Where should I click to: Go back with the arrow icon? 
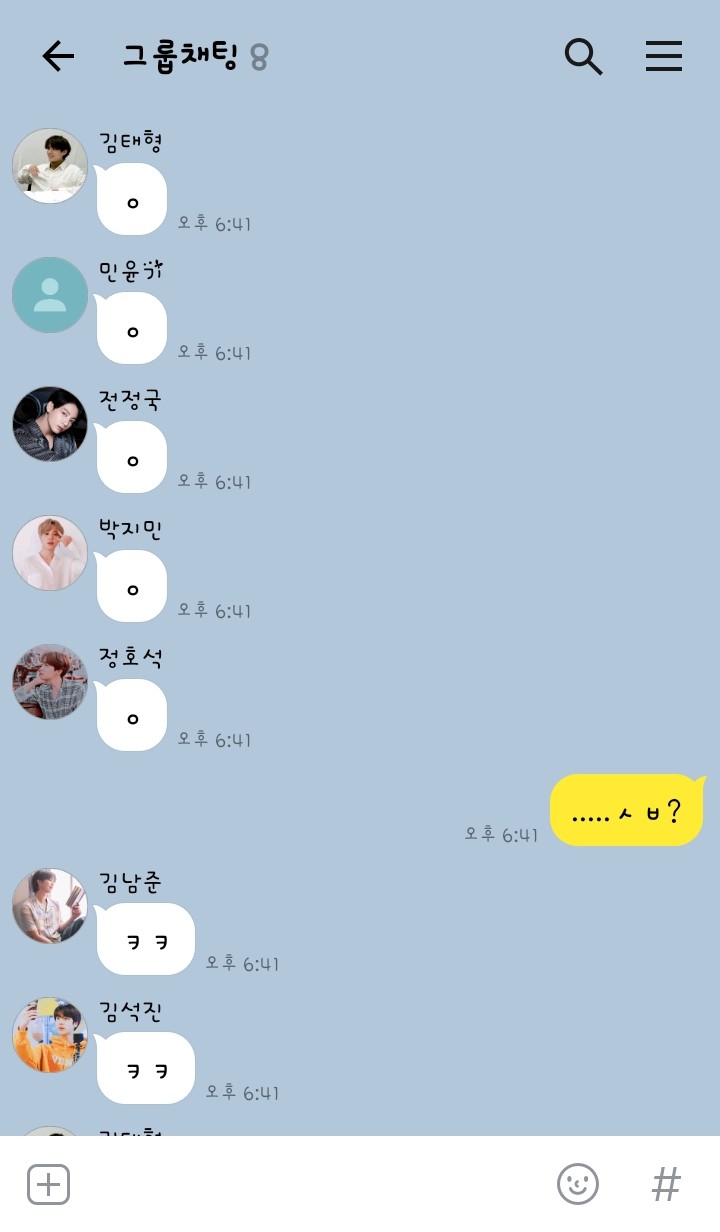point(58,57)
